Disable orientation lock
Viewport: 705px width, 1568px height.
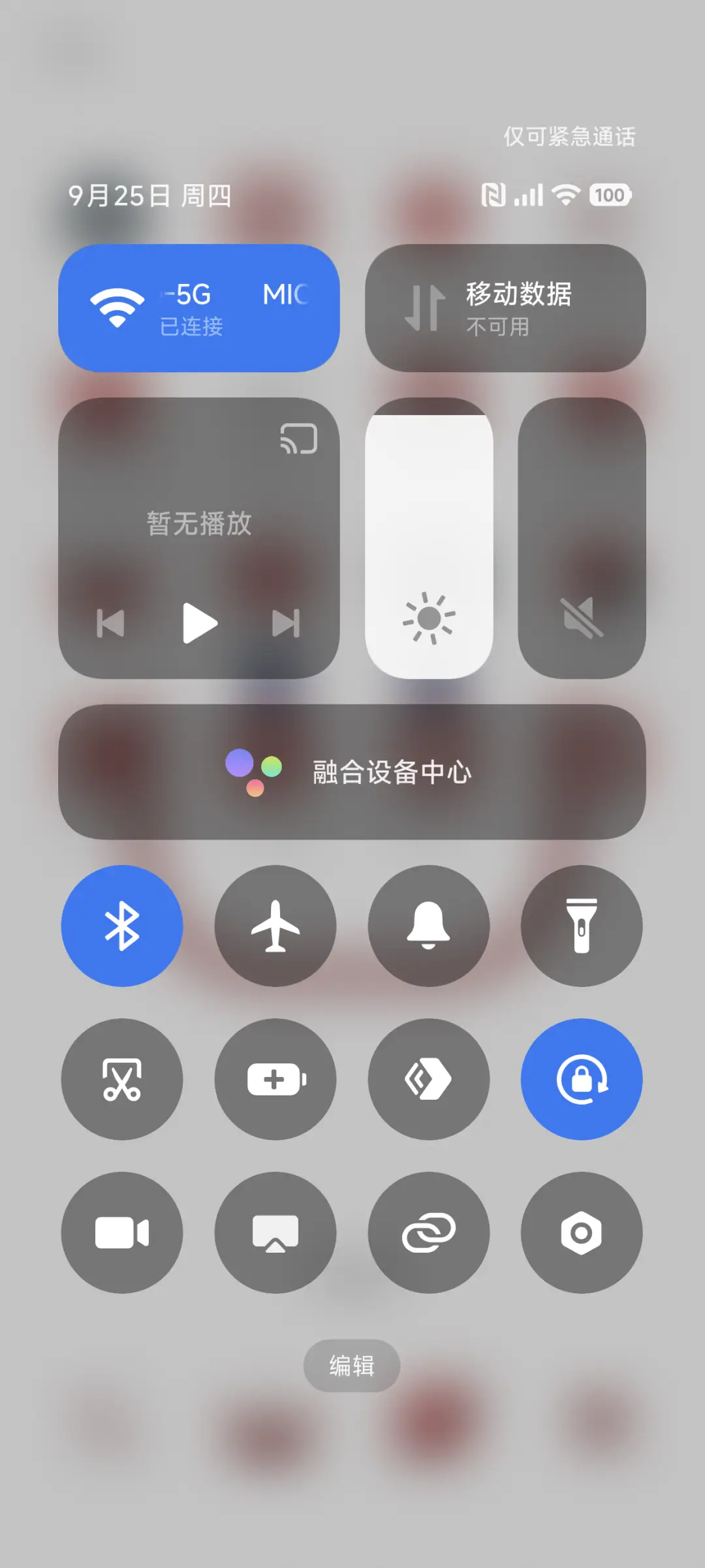point(582,1079)
